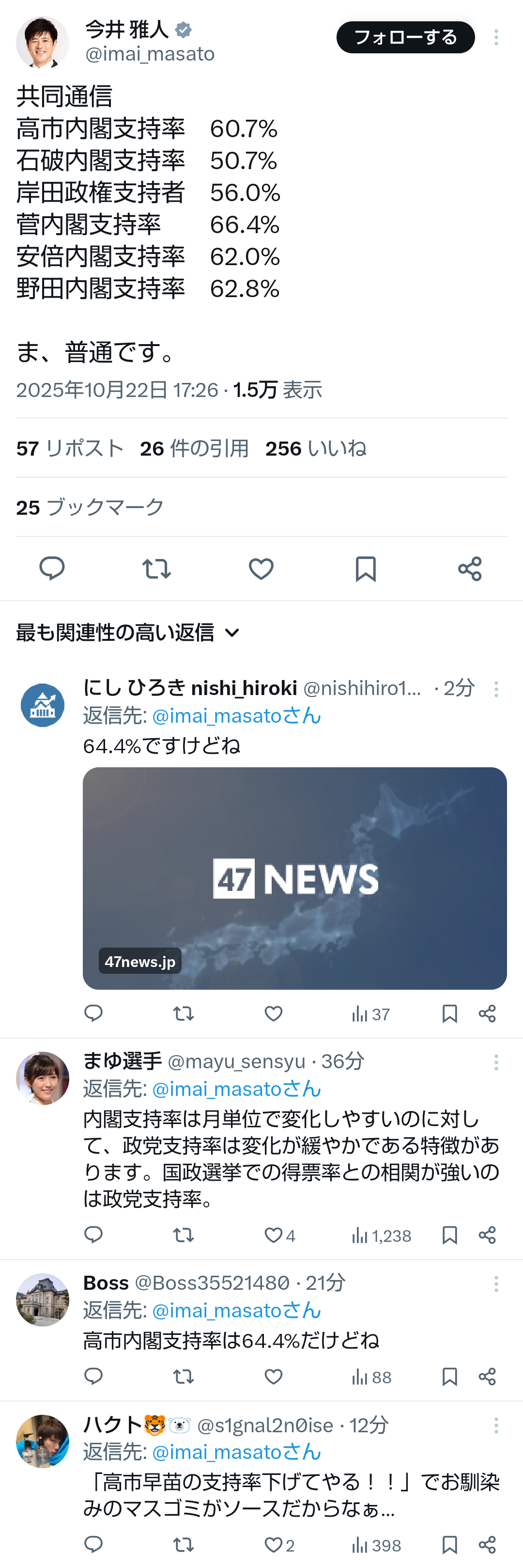
Task: Share the main post
Action: 469,569
